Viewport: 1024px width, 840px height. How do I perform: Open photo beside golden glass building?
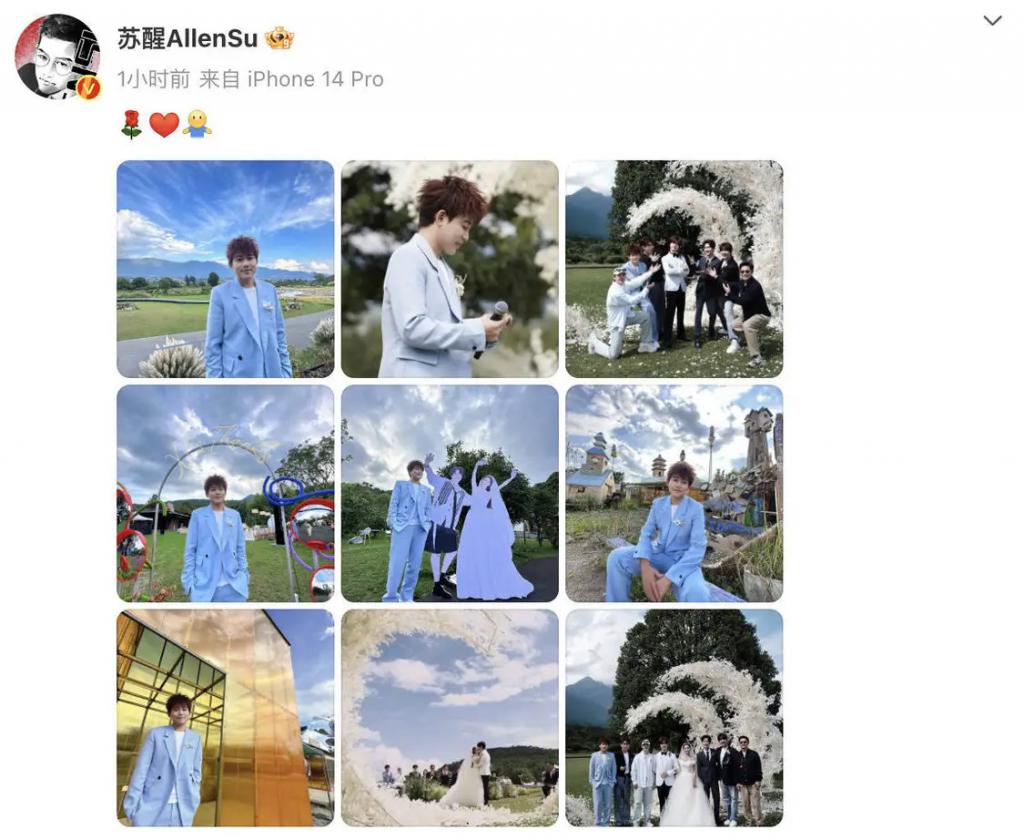pos(225,717)
